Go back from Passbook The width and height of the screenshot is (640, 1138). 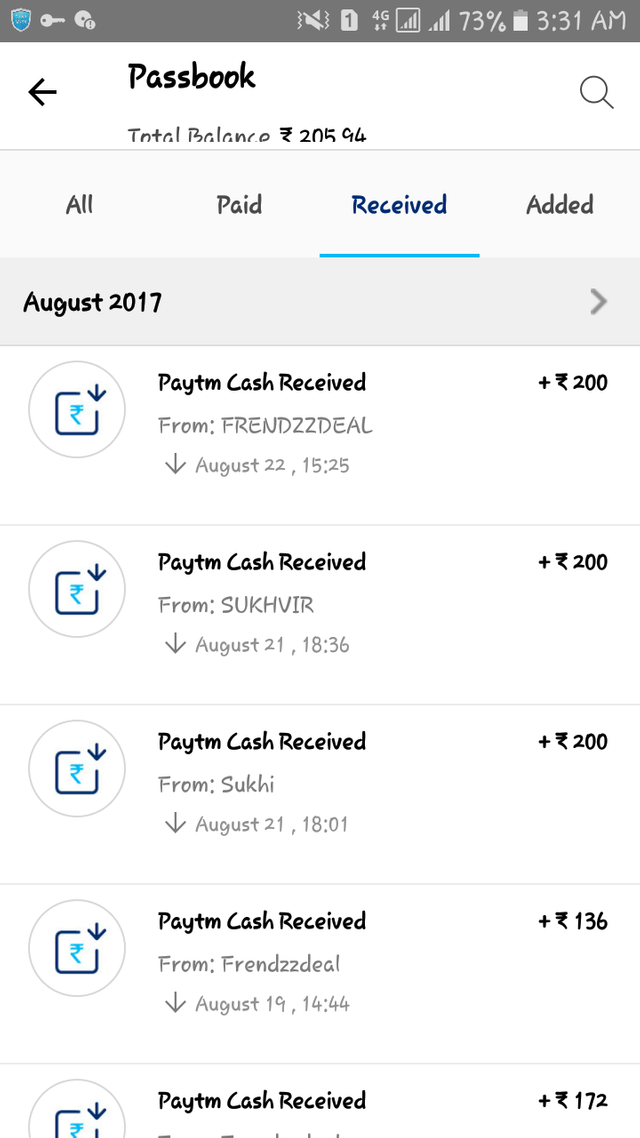42,92
